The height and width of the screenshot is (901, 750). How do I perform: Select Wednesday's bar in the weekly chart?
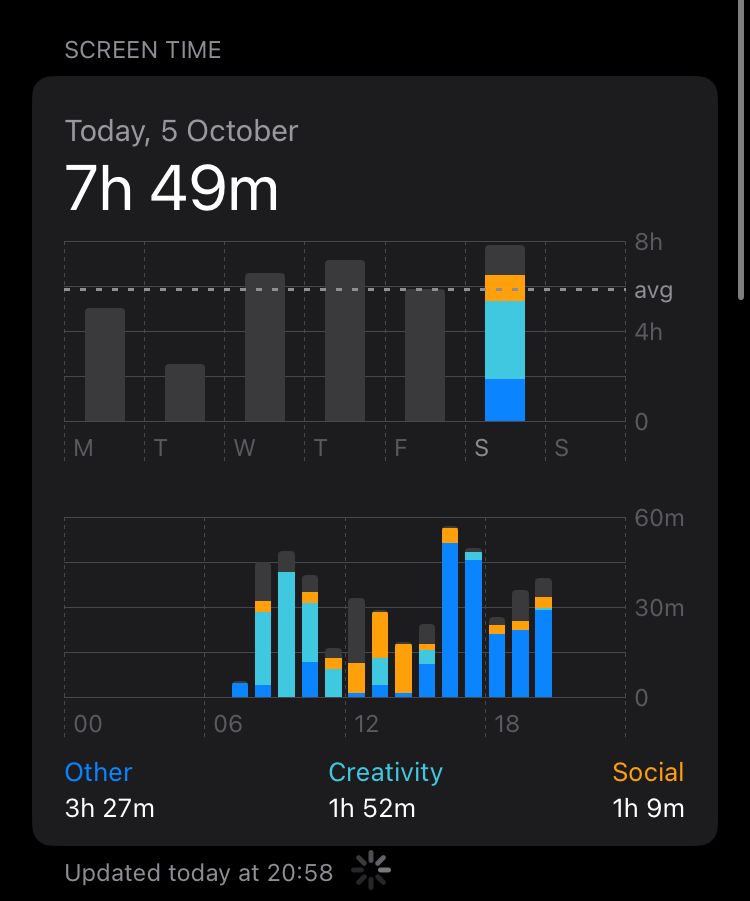click(265, 347)
